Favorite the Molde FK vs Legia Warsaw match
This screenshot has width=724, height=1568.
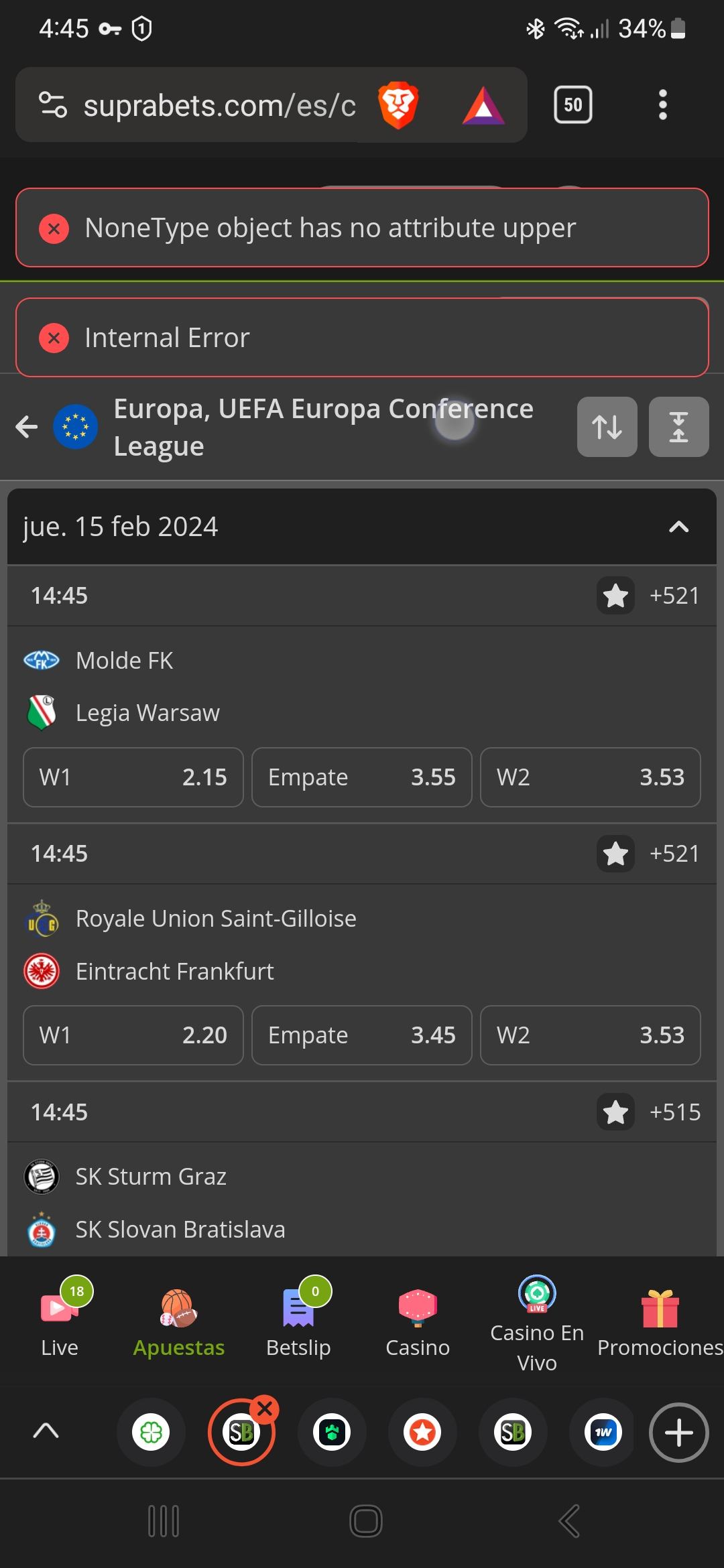click(615, 596)
